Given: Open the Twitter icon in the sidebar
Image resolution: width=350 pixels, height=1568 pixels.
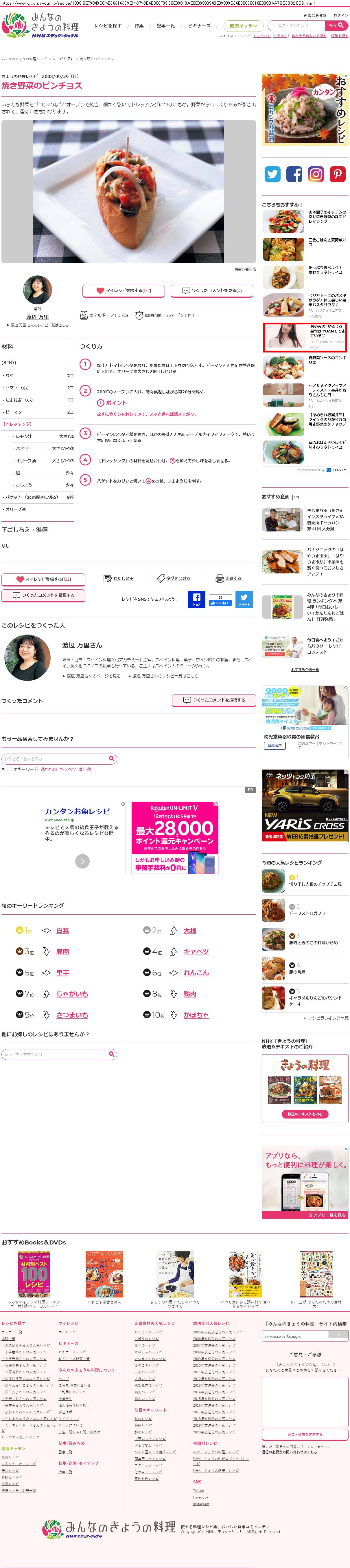Looking at the screenshot, I should pyautogui.click(x=272, y=174).
